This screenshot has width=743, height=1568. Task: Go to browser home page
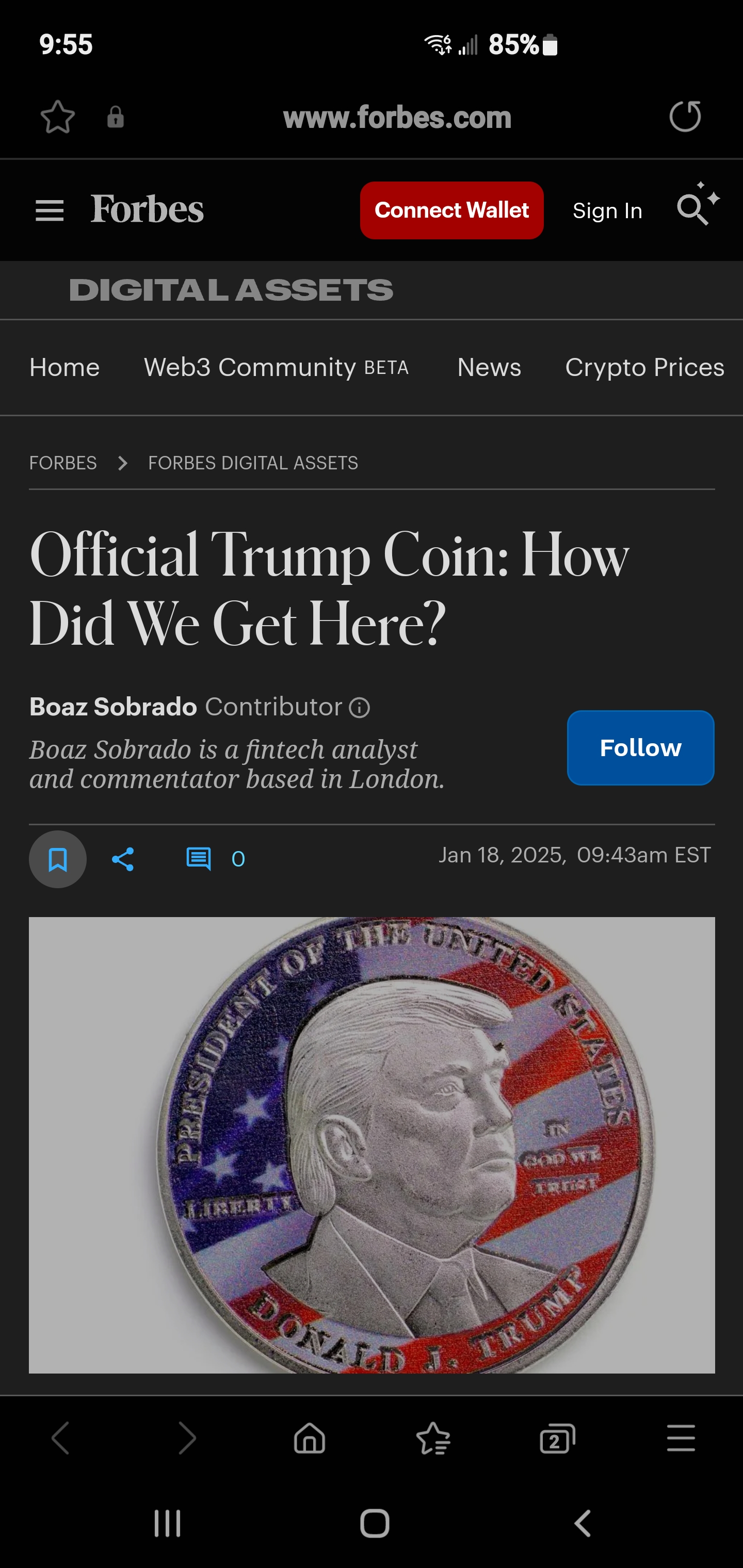tap(310, 1440)
